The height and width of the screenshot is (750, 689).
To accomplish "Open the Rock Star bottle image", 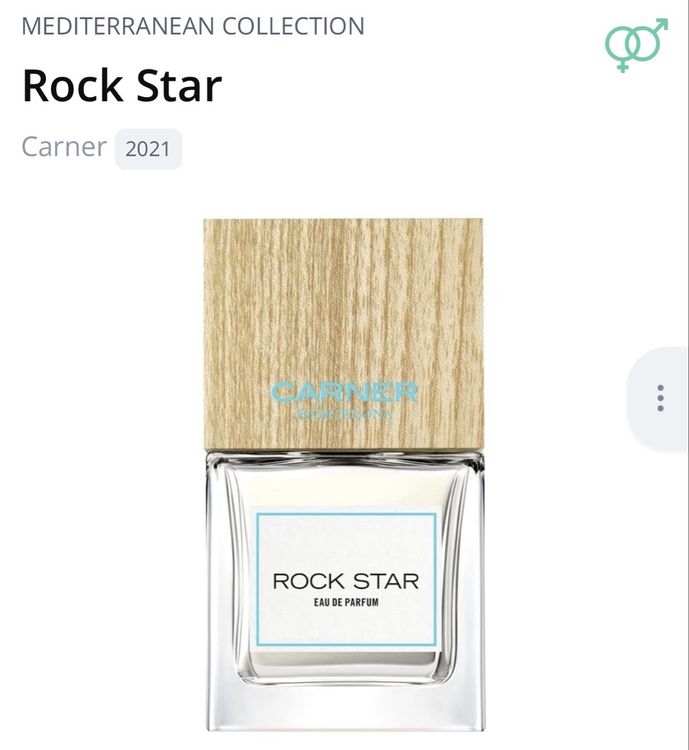I will (x=344, y=474).
